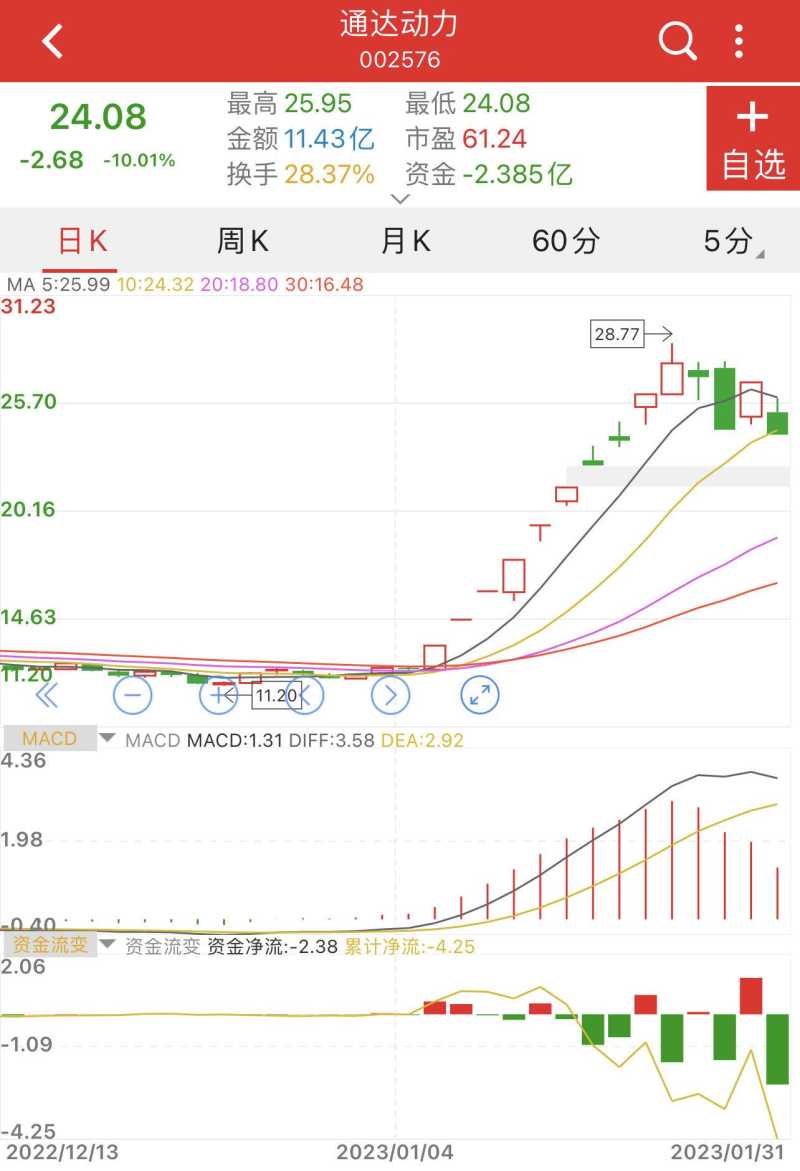
Task: Move chart right with the right arrow
Action: coord(391,694)
